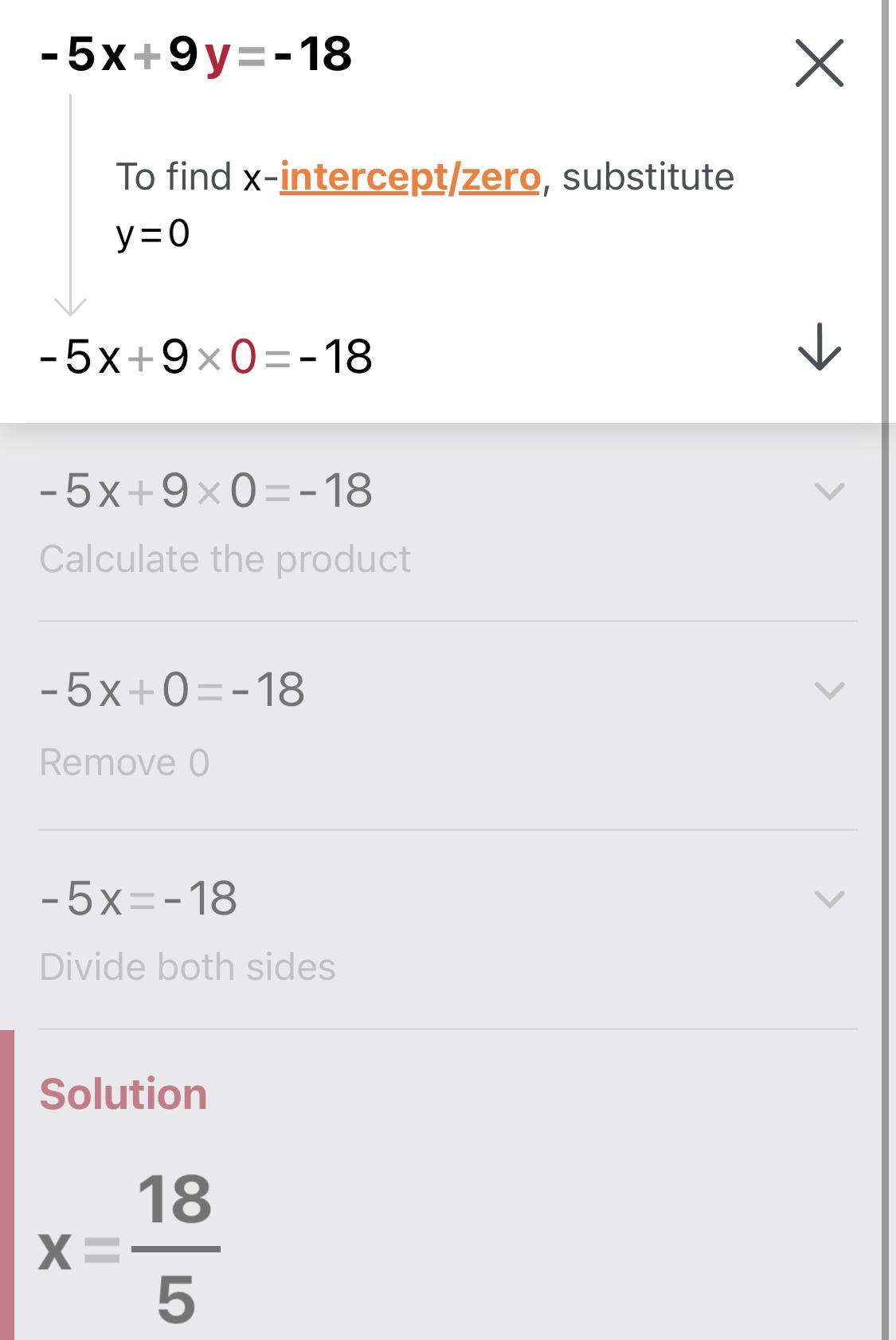The width and height of the screenshot is (896, 1340).
Task: Close the x-intercept explanation panel
Action: pyautogui.click(x=819, y=63)
